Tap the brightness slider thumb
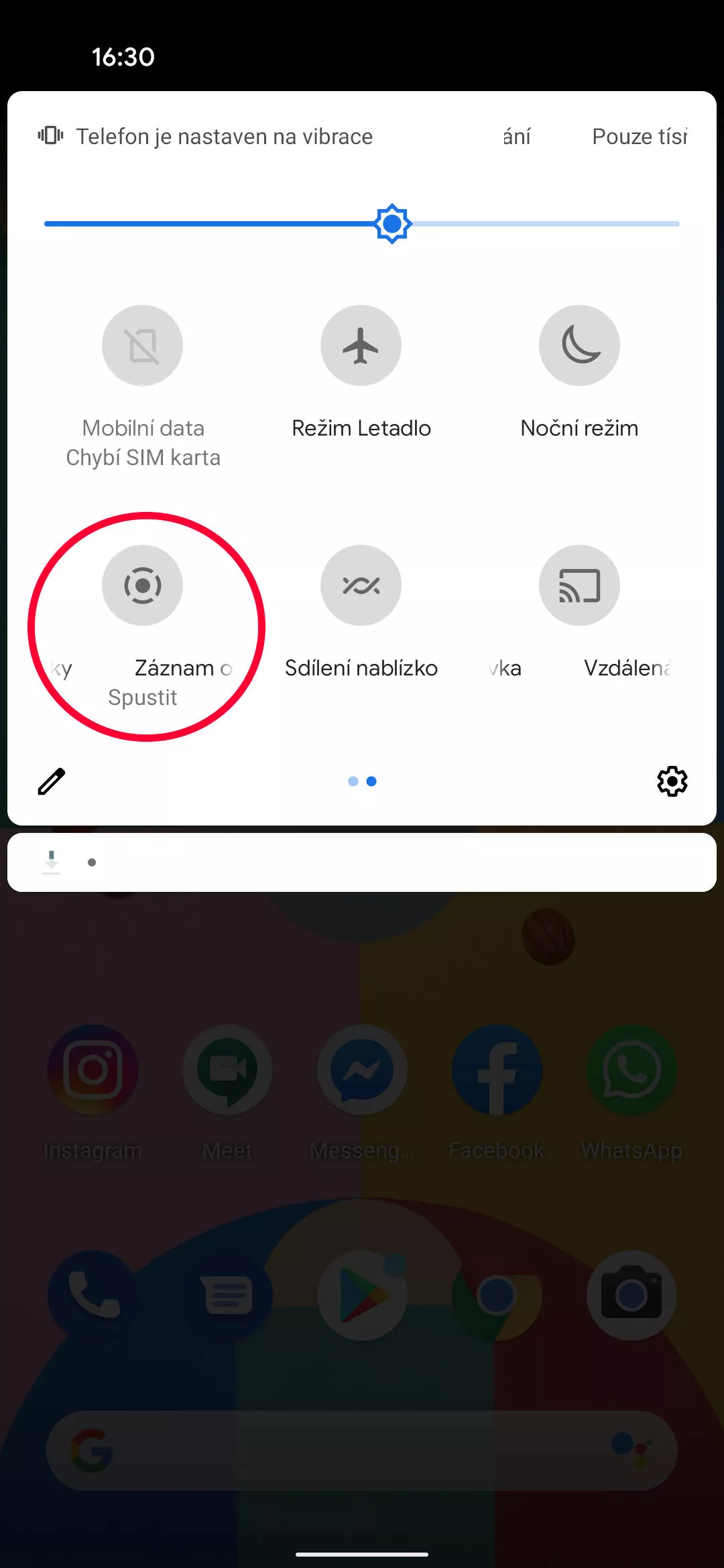This screenshot has height=1568, width=724. click(392, 224)
